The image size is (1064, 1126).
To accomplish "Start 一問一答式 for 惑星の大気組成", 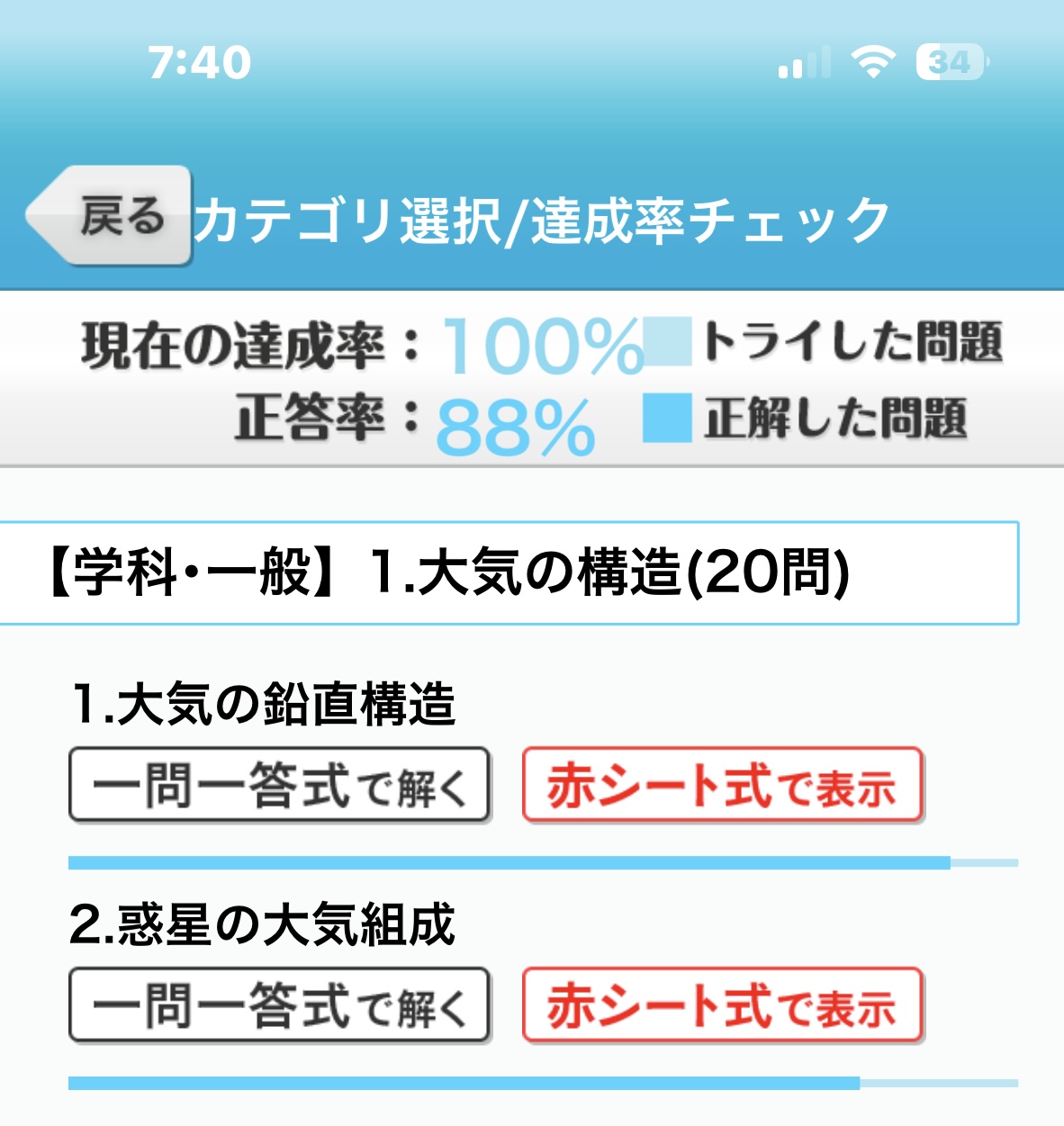I will click(279, 1005).
